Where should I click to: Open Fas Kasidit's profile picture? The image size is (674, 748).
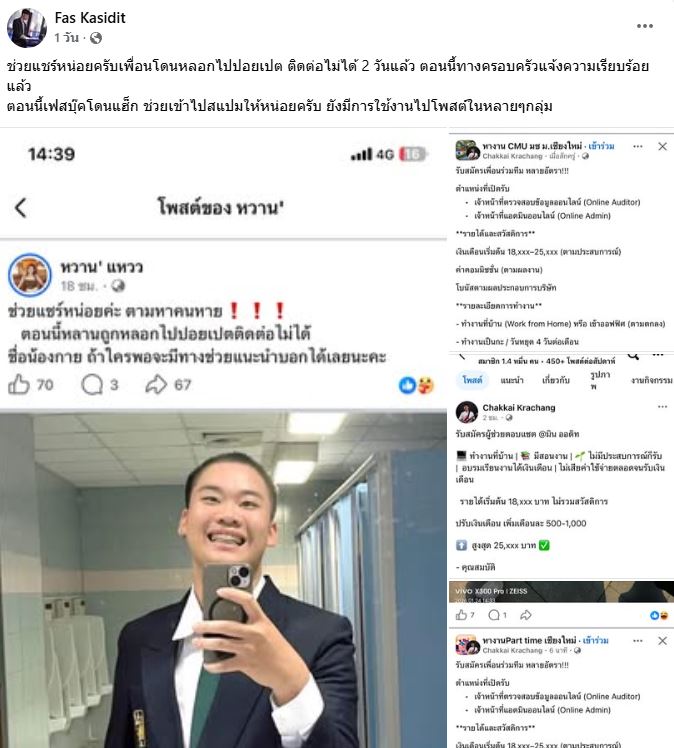point(27,27)
